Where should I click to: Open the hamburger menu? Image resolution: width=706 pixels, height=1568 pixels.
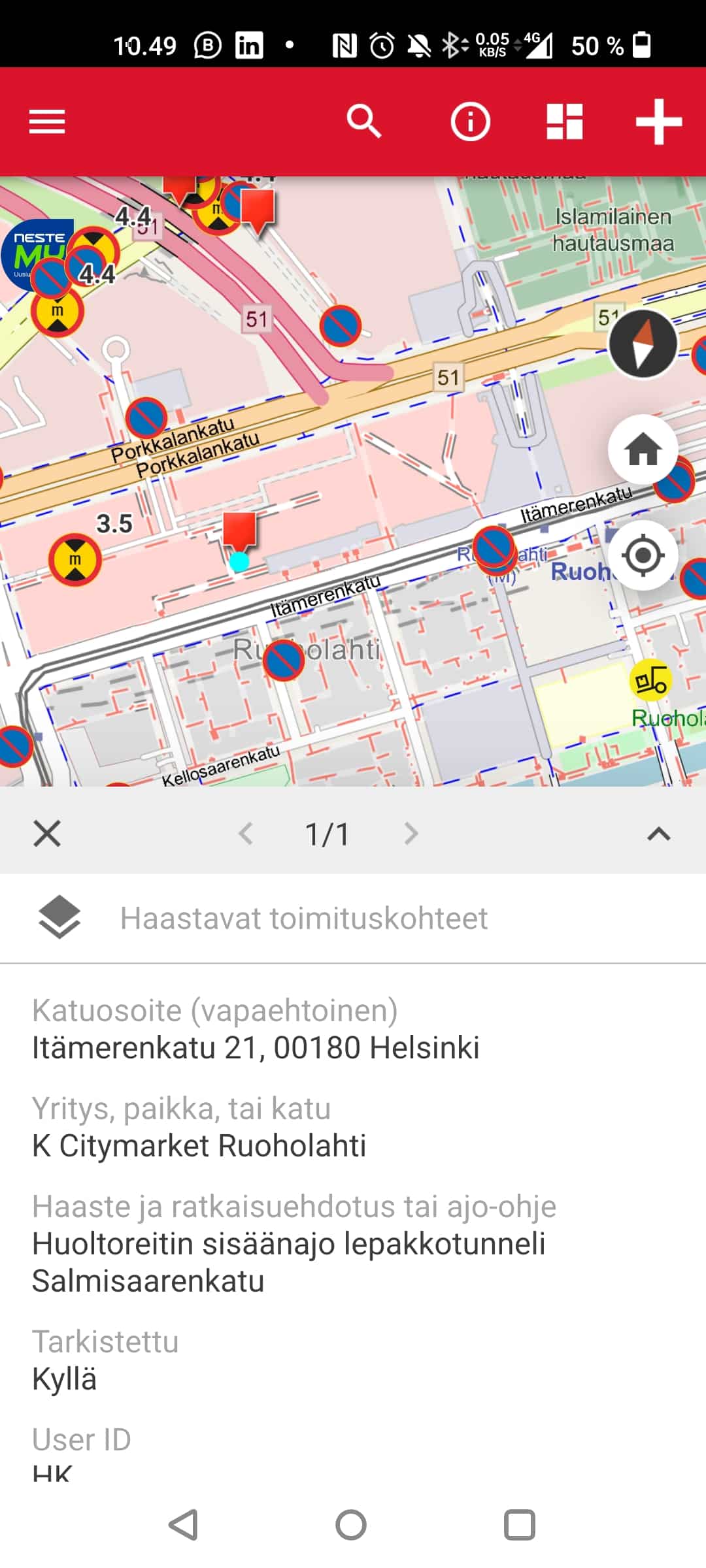47,122
